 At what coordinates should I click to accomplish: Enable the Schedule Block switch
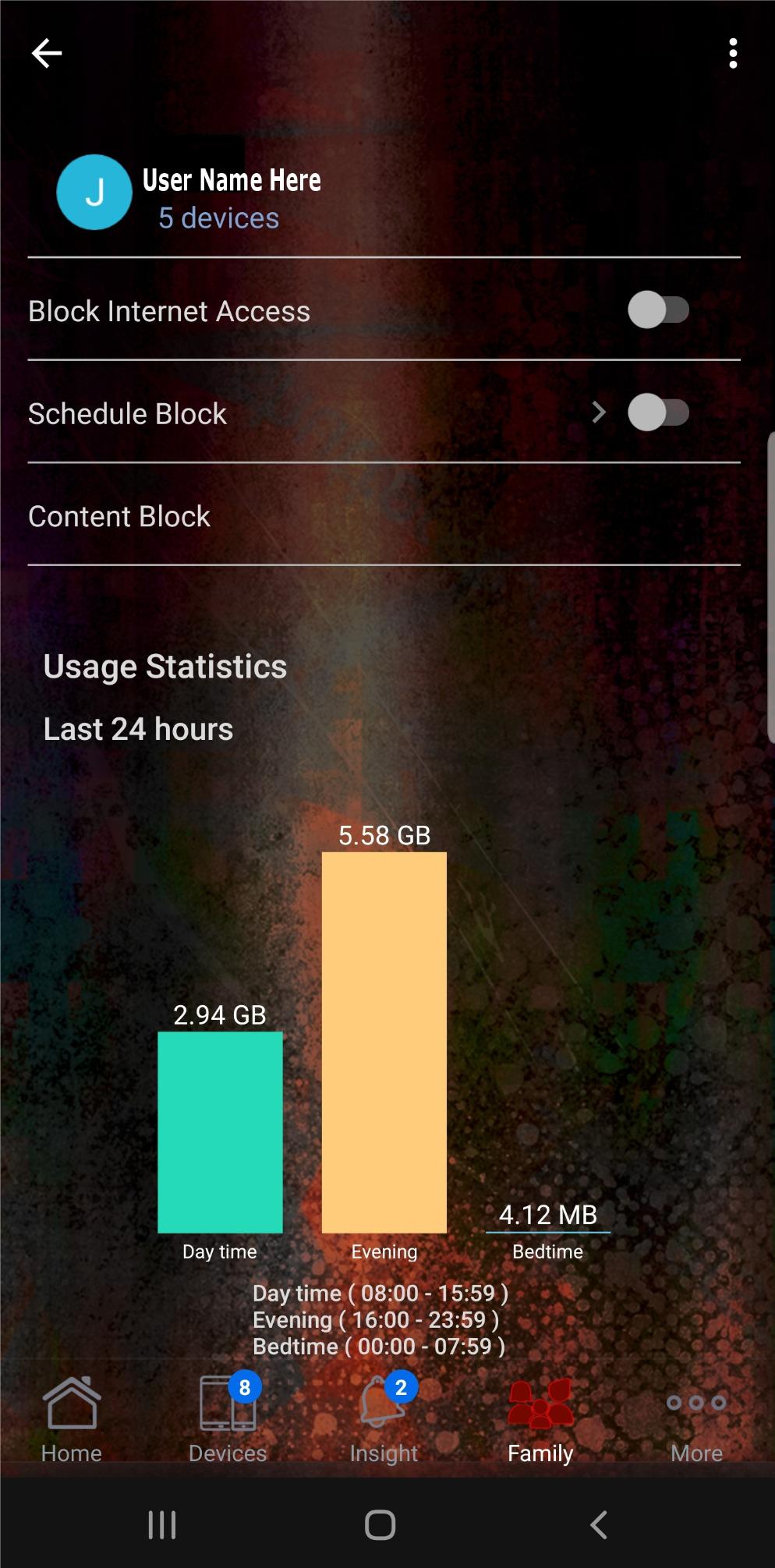[658, 412]
